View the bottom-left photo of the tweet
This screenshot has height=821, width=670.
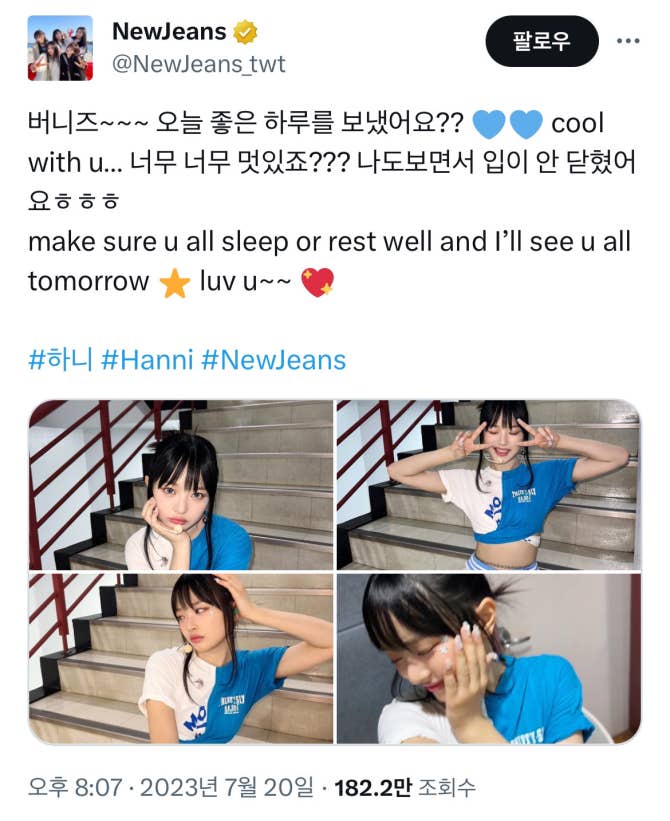point(180,658)
